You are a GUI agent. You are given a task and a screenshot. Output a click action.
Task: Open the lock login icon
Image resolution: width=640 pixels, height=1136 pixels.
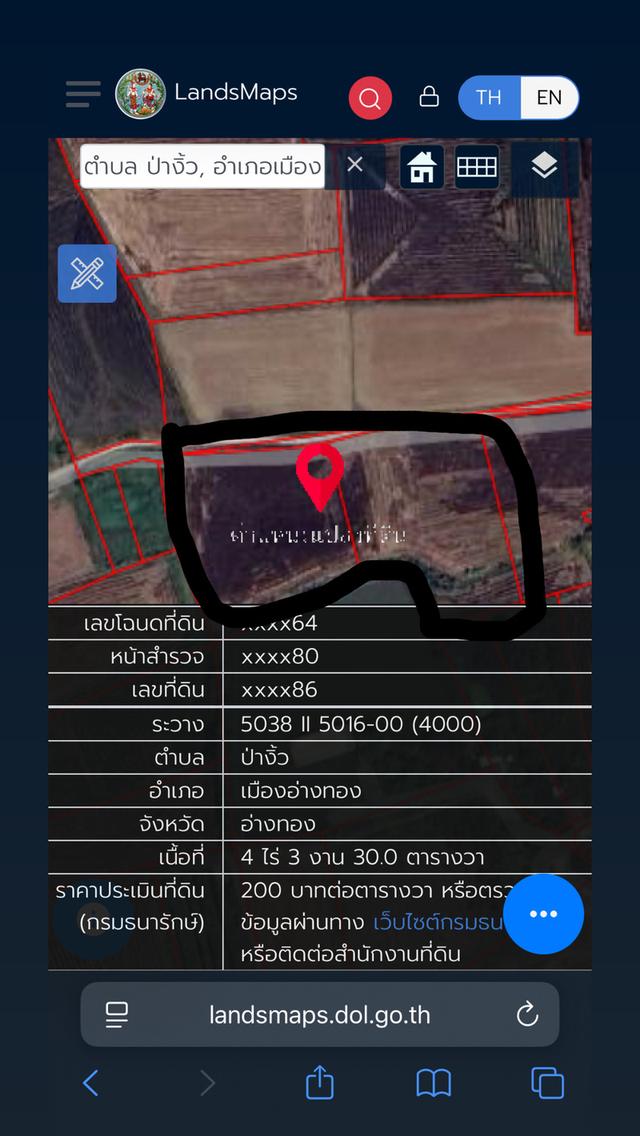point(429,96)
